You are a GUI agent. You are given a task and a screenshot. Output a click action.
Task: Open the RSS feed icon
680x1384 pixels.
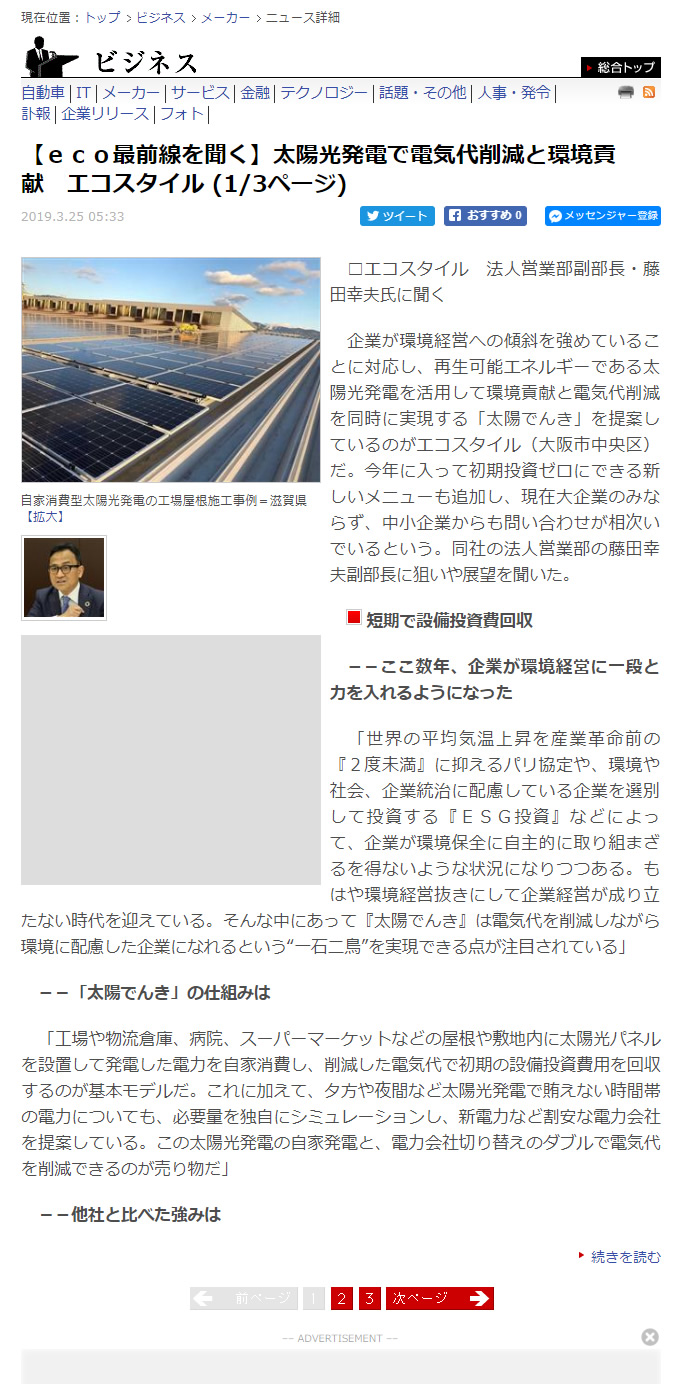tap(649, 92)
